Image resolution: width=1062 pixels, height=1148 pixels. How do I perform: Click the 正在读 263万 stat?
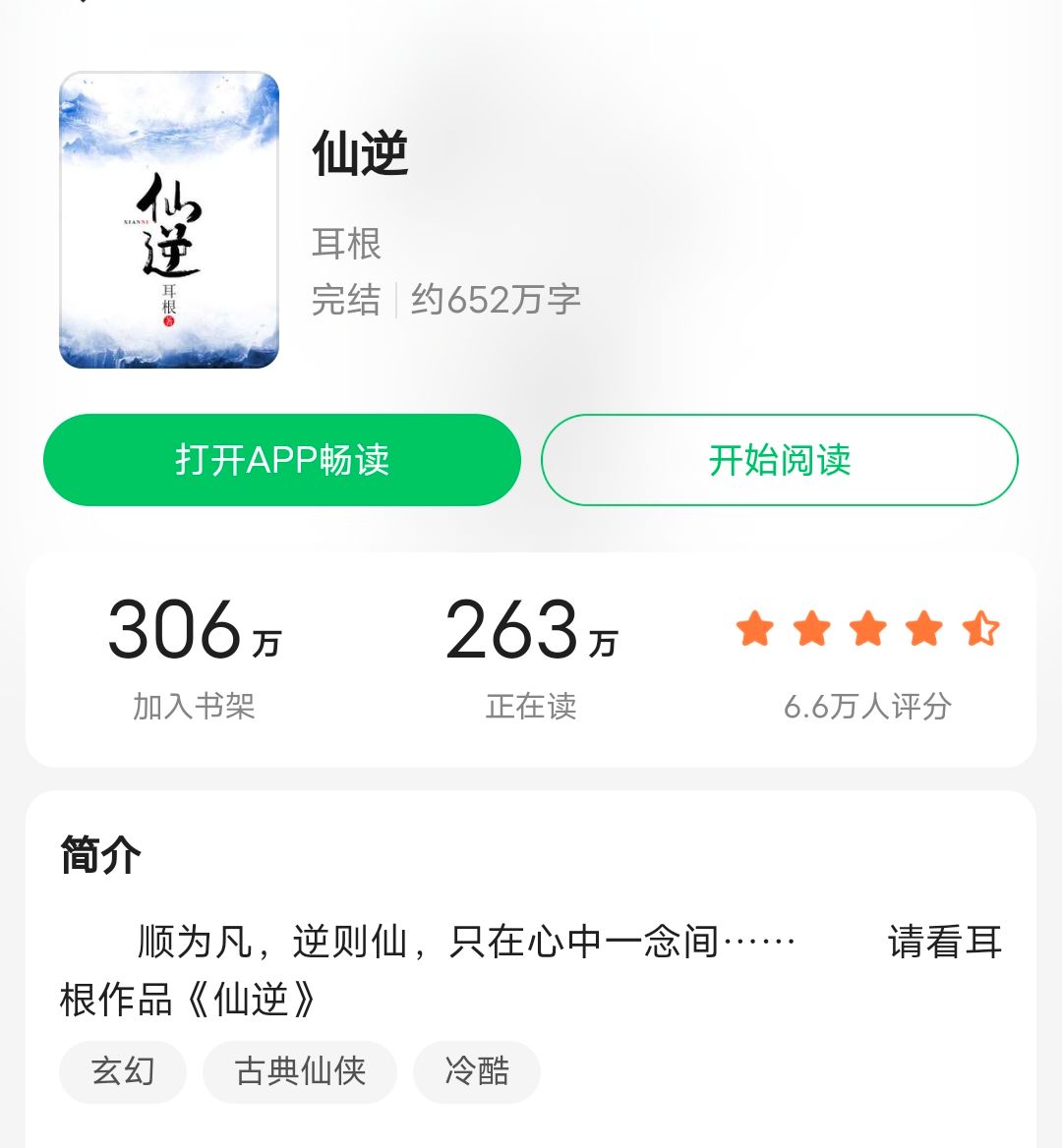[x=529, y=659]
